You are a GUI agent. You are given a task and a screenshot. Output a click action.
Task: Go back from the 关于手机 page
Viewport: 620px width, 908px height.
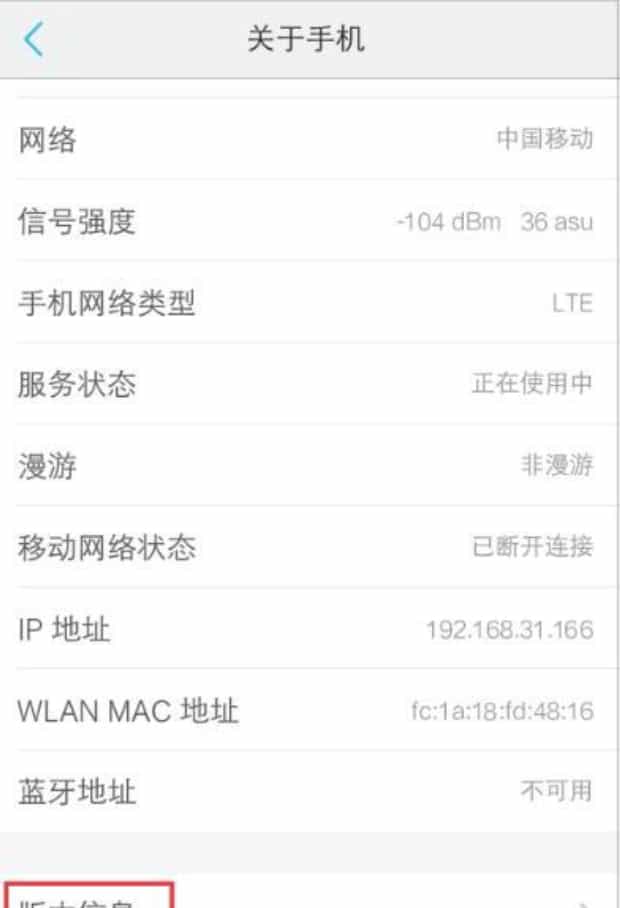(33, 40)
